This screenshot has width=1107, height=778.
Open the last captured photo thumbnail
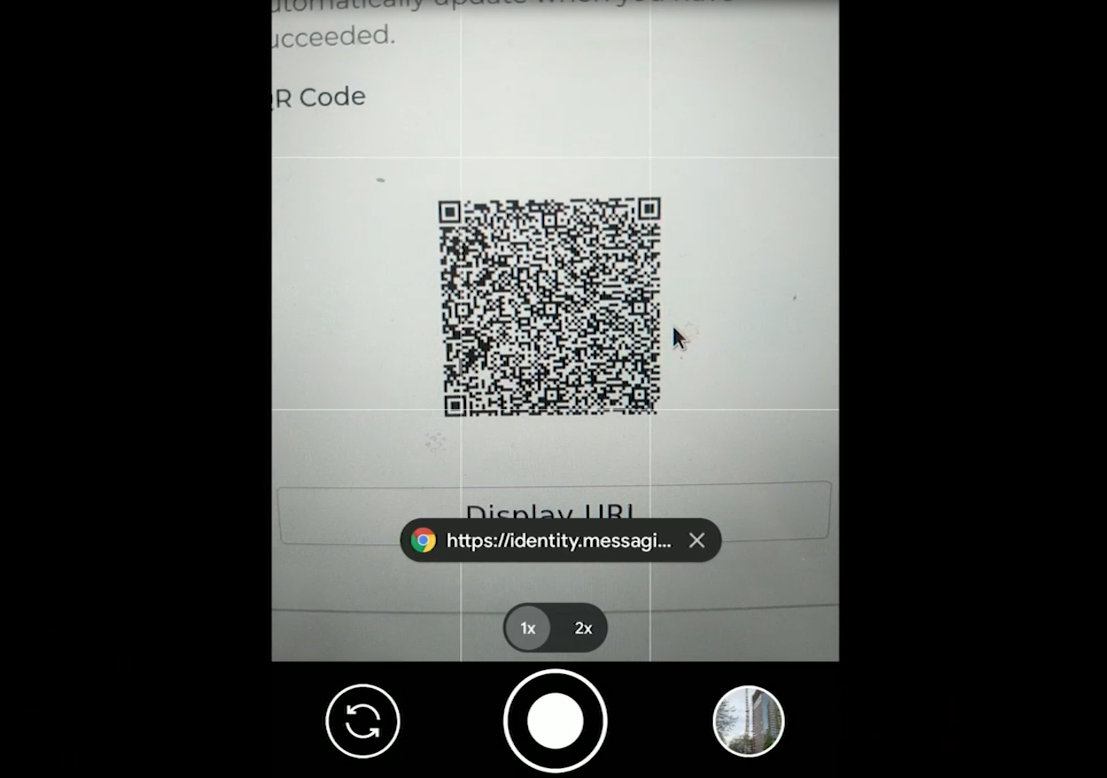(x=748, y=721)
